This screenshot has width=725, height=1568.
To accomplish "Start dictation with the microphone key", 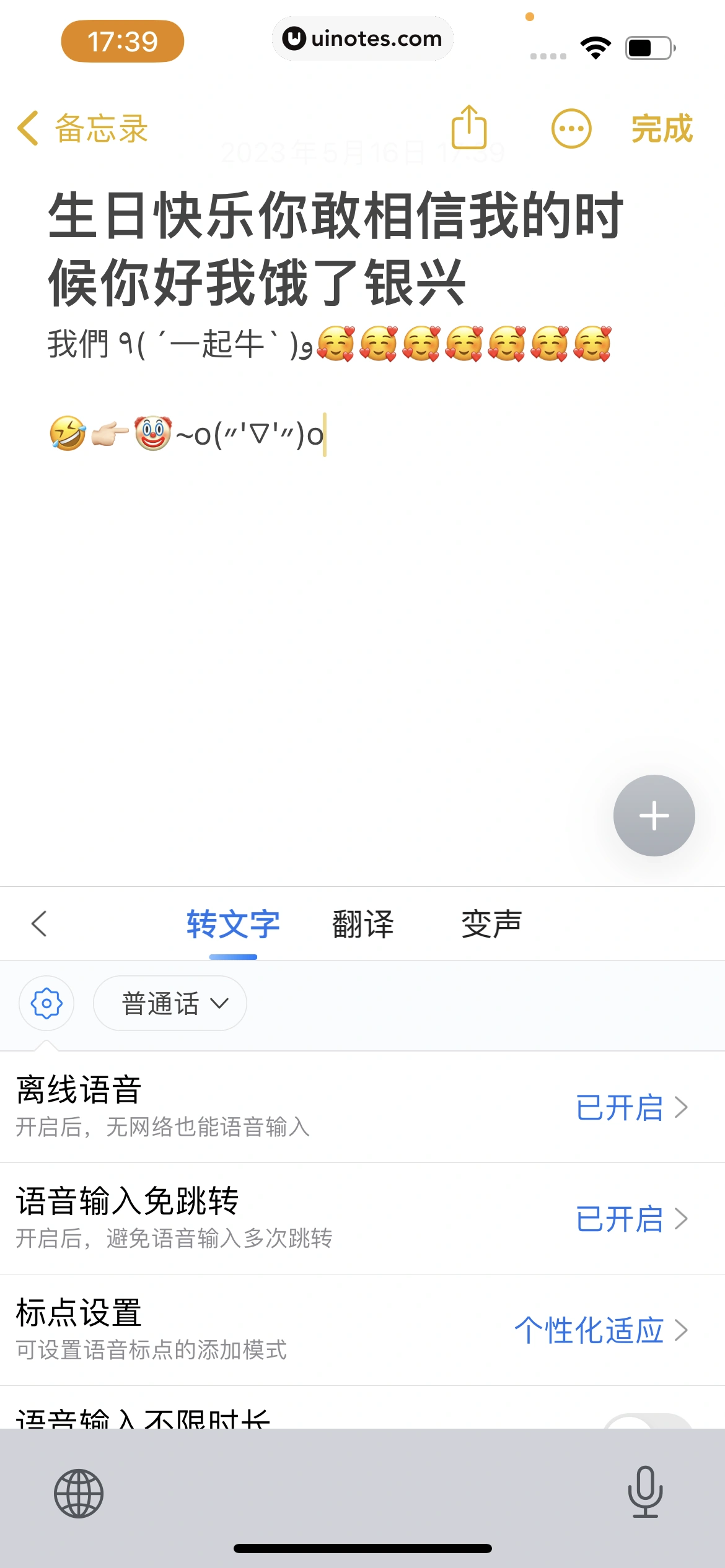I will (x=645, y=1492).
